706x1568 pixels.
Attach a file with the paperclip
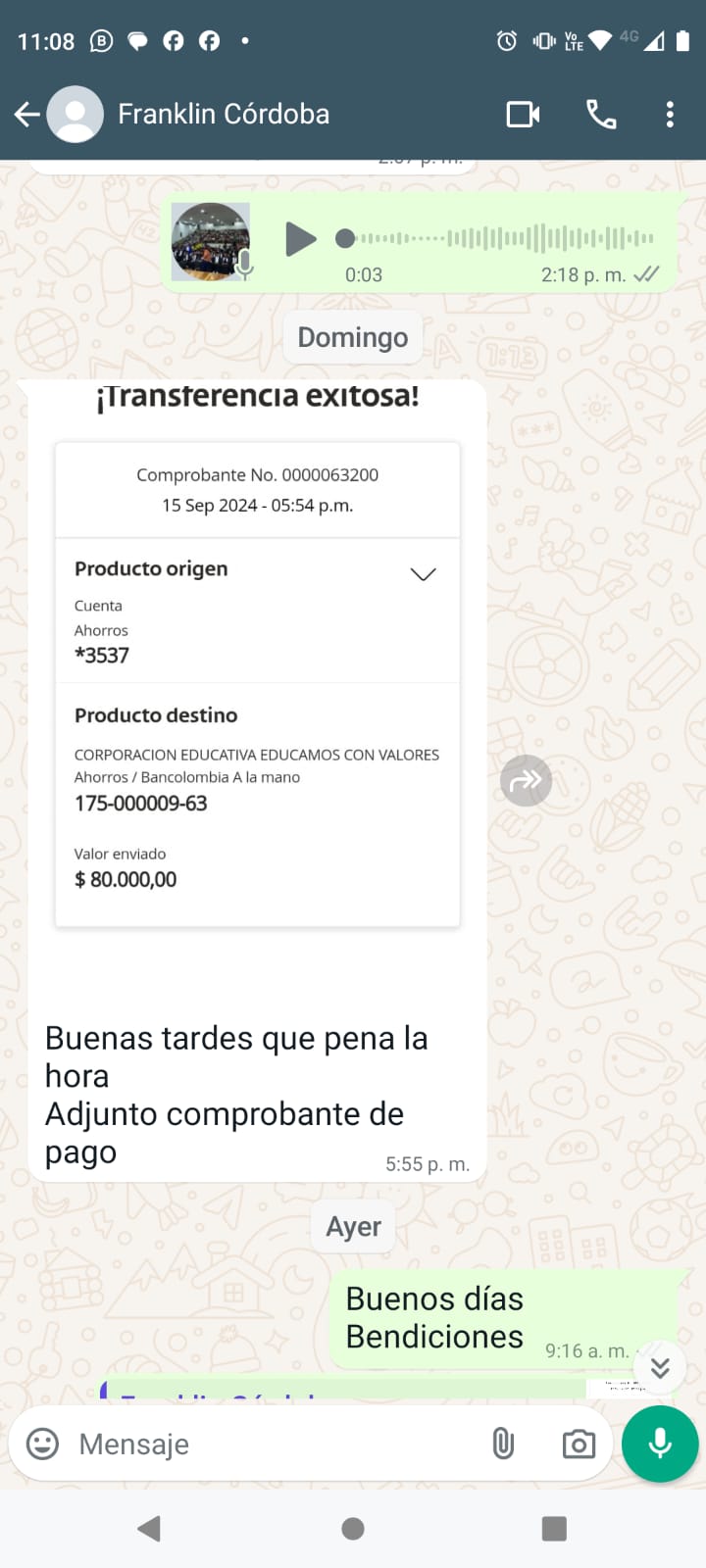503,1444
